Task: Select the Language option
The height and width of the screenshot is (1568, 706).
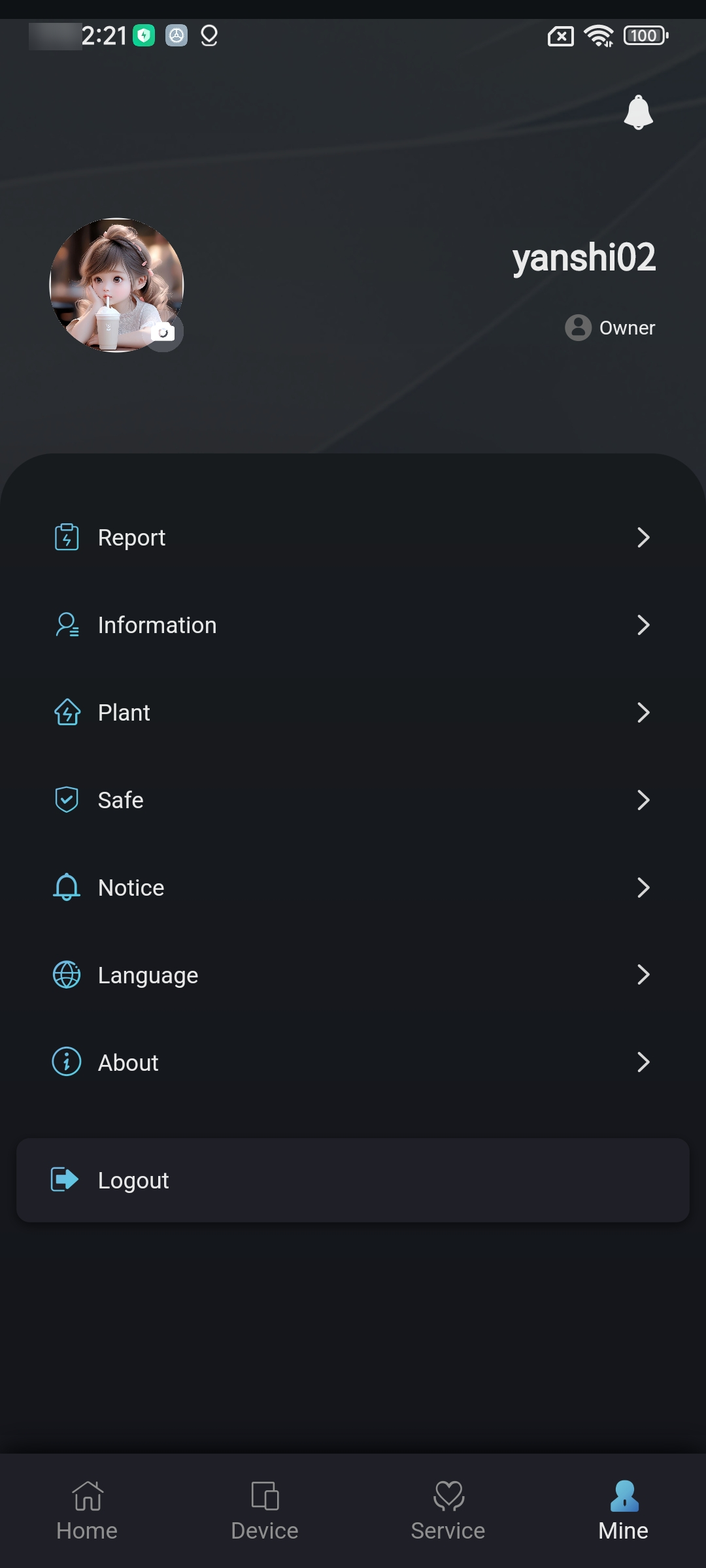Action: 353,975
